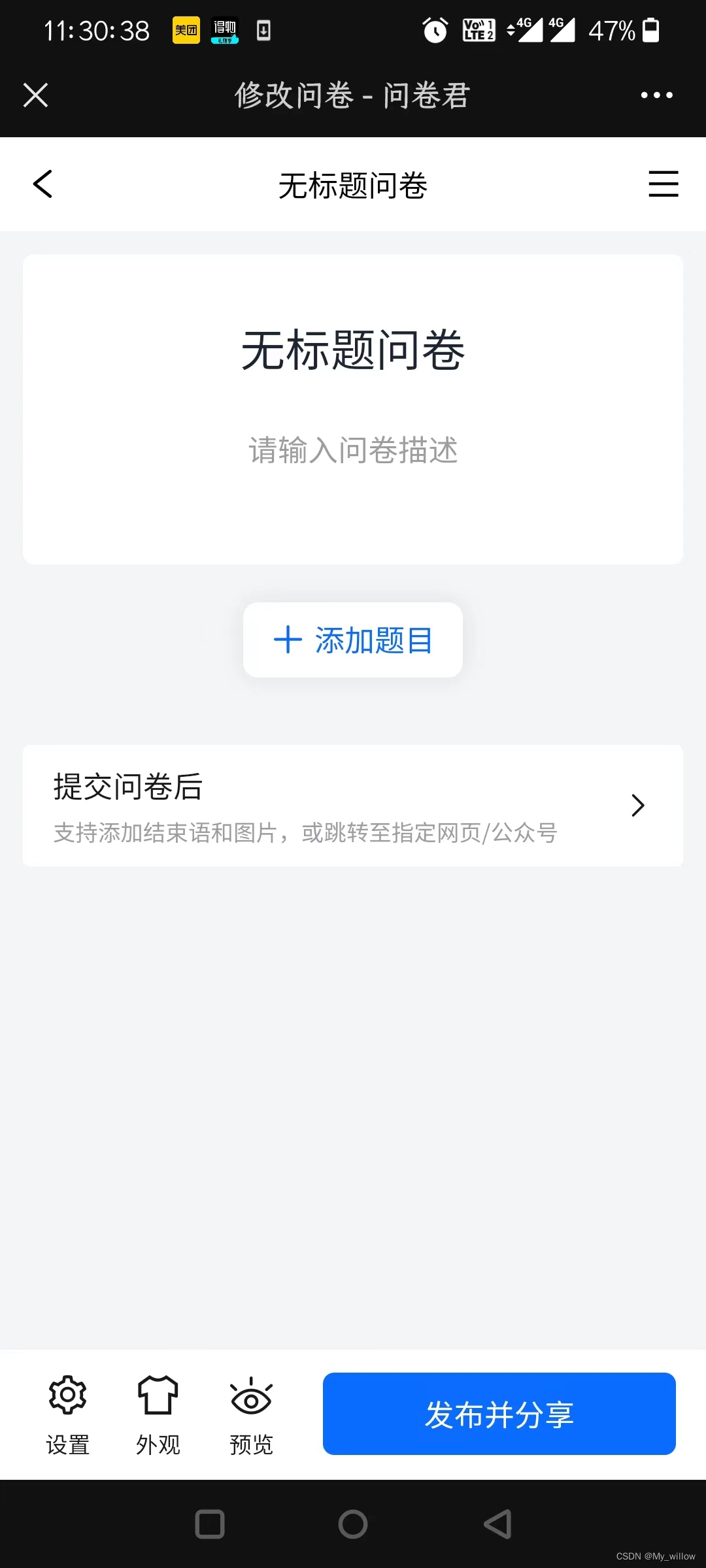This screenshot has width=706, height=1568.
Task: Close the 修改问卷 web page
Action: point(36,95)
